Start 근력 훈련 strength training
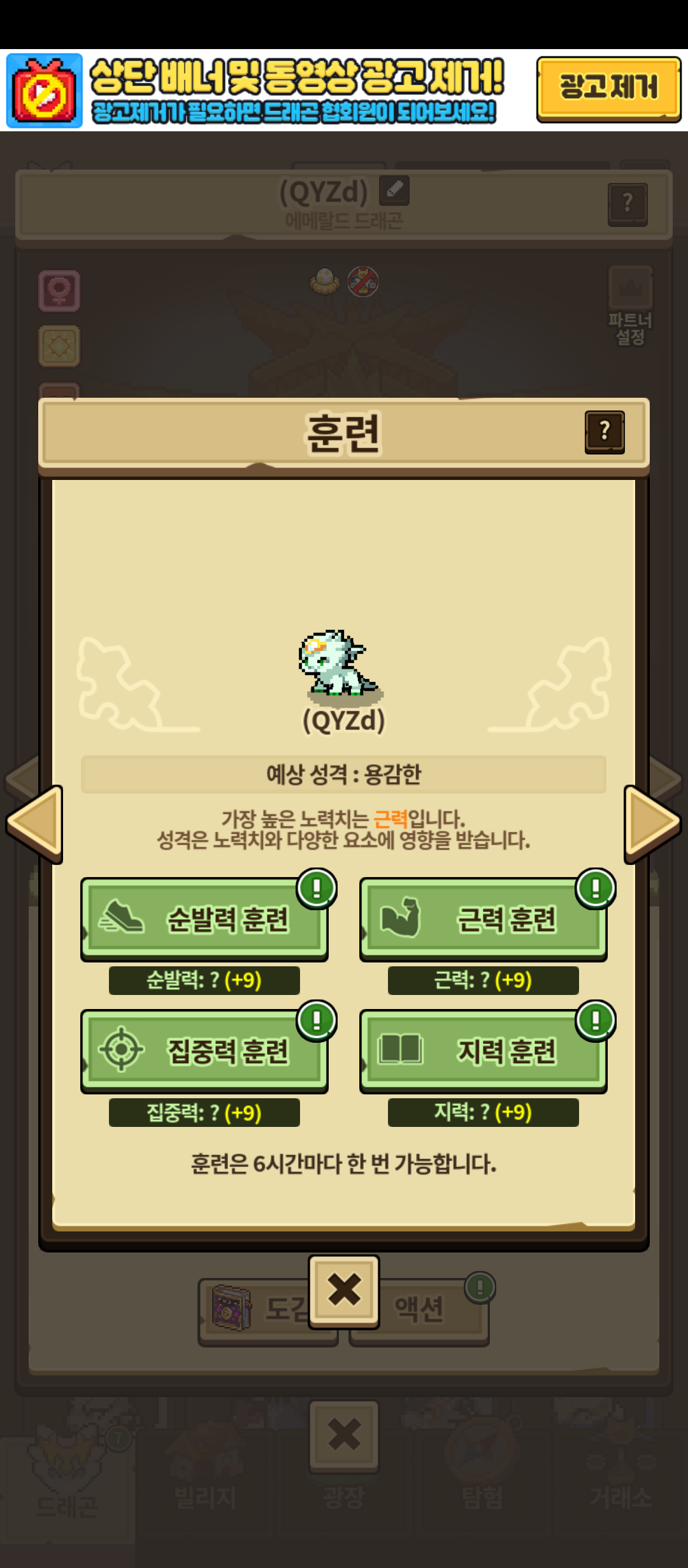This screenshot has height=1568, width=688. click(484, 919)
